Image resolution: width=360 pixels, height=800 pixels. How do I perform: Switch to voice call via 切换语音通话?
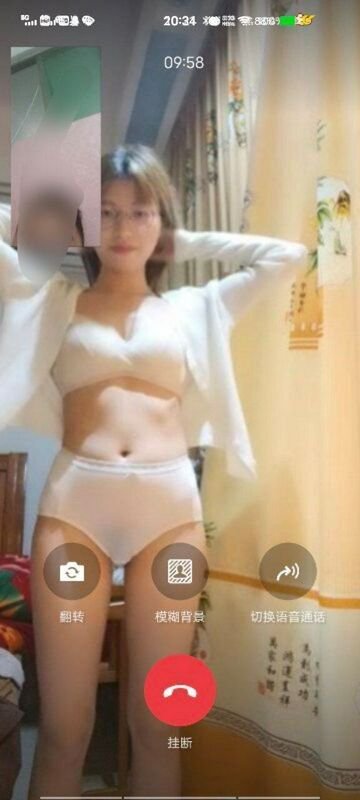(x=288, y=571)
